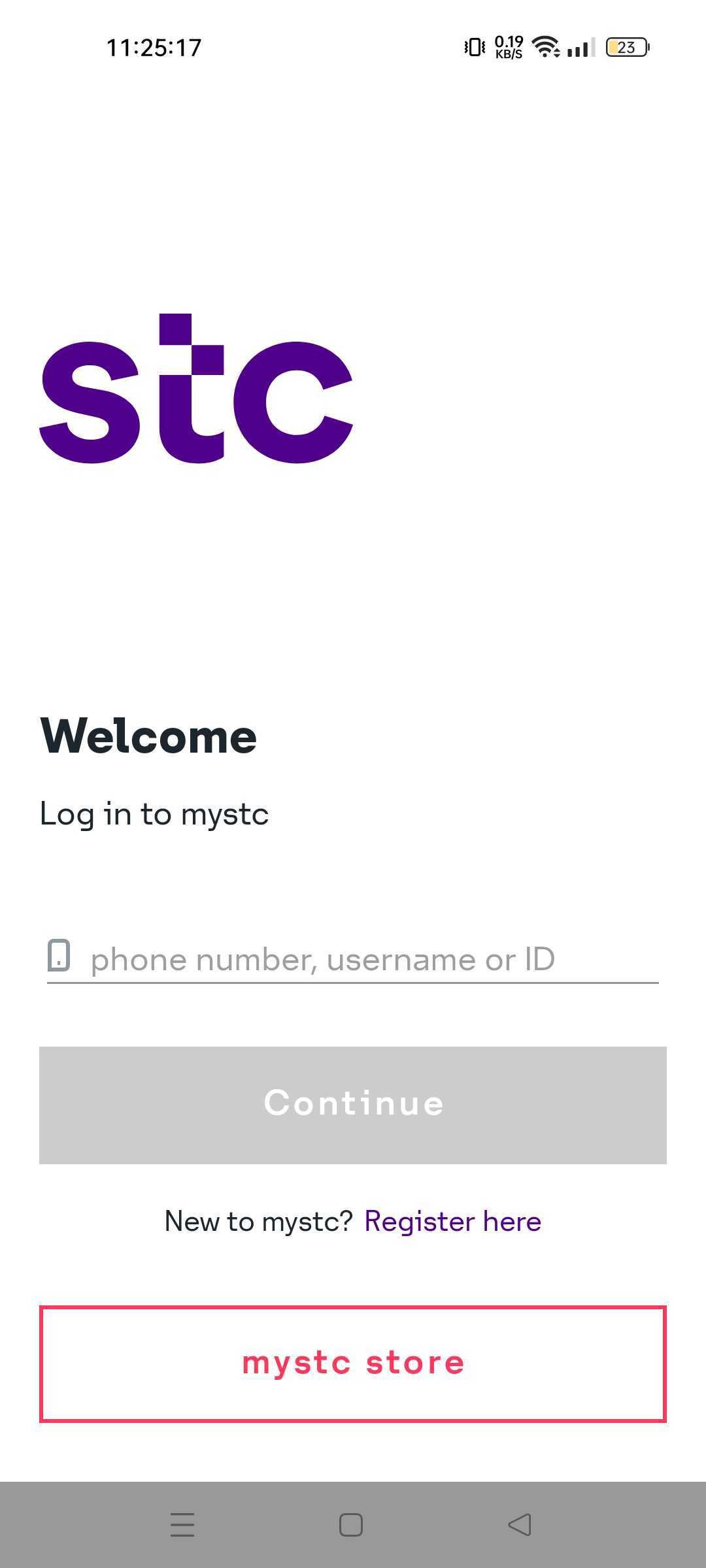This screenshot has width=706, height=1568.
Task: Click the stc logo
Action: [196, 389]
